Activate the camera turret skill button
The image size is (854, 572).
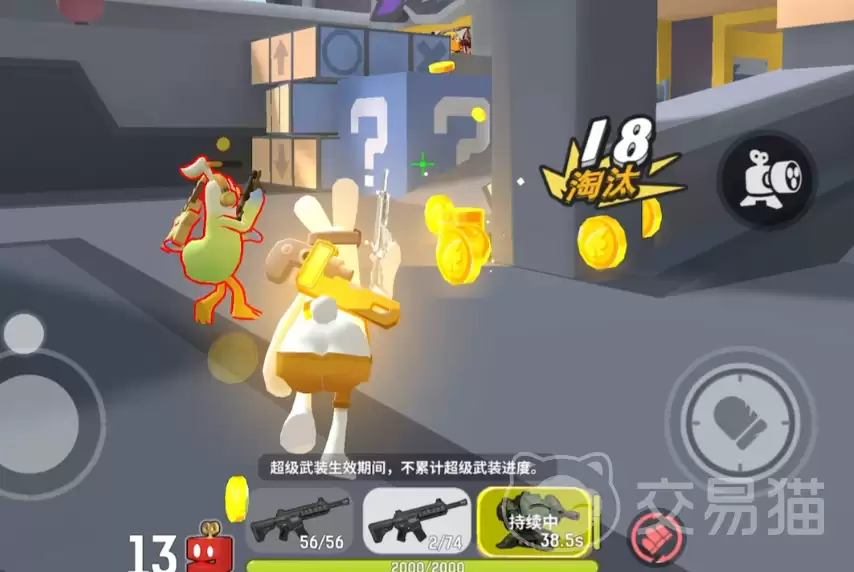pyautogui.click(x=766, y=182)
